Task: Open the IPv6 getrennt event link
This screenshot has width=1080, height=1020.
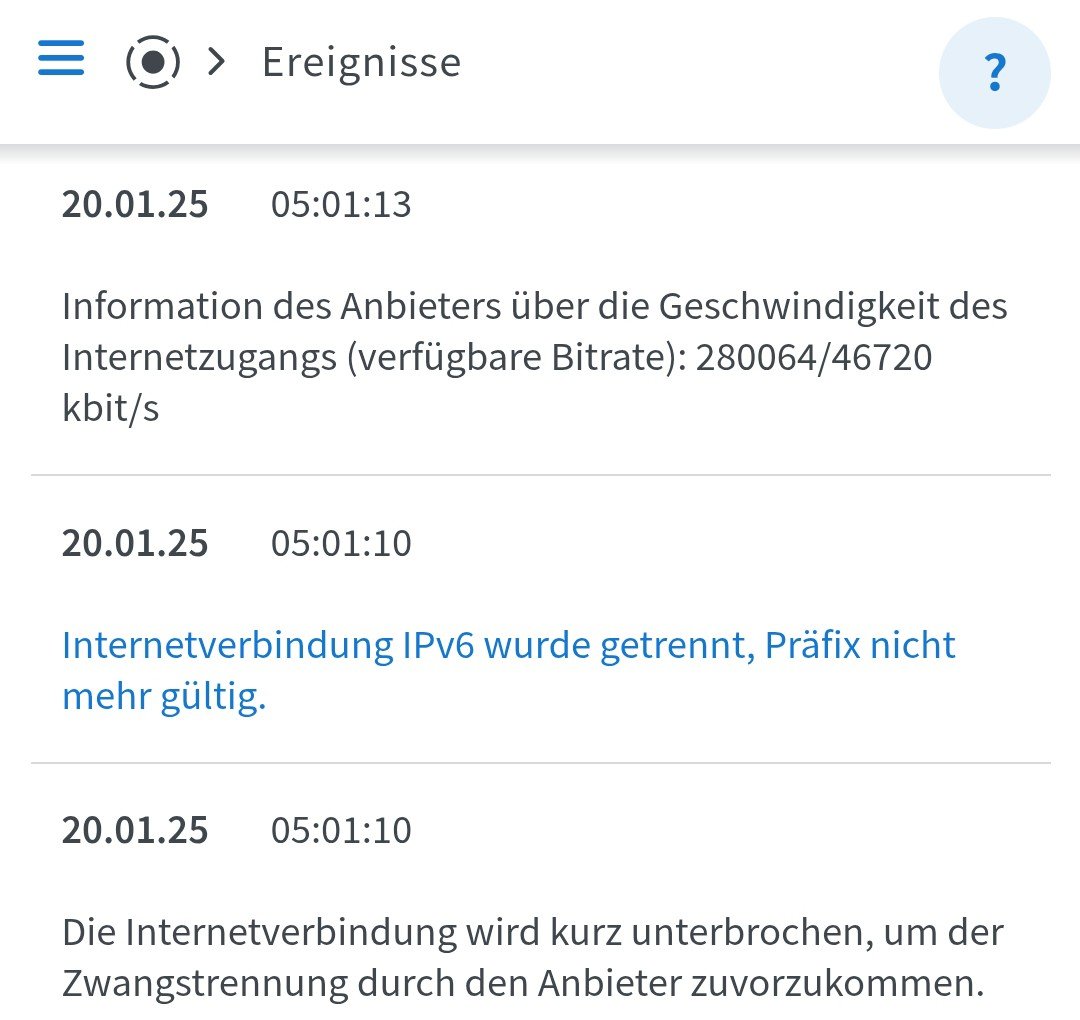Action: tap(508, 670)
